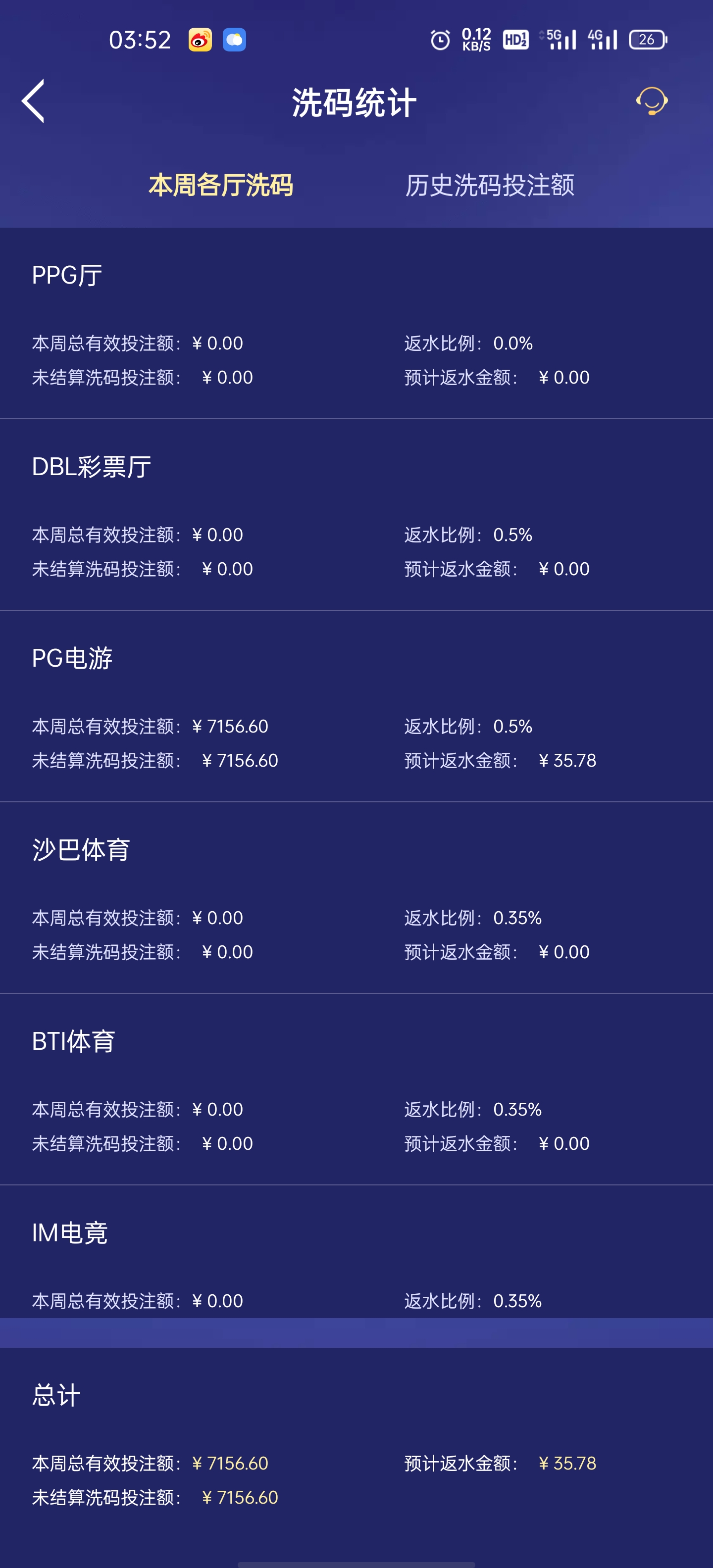
Task: Switch to 历史洗码投注额 tab
Action: click(490, 185)
